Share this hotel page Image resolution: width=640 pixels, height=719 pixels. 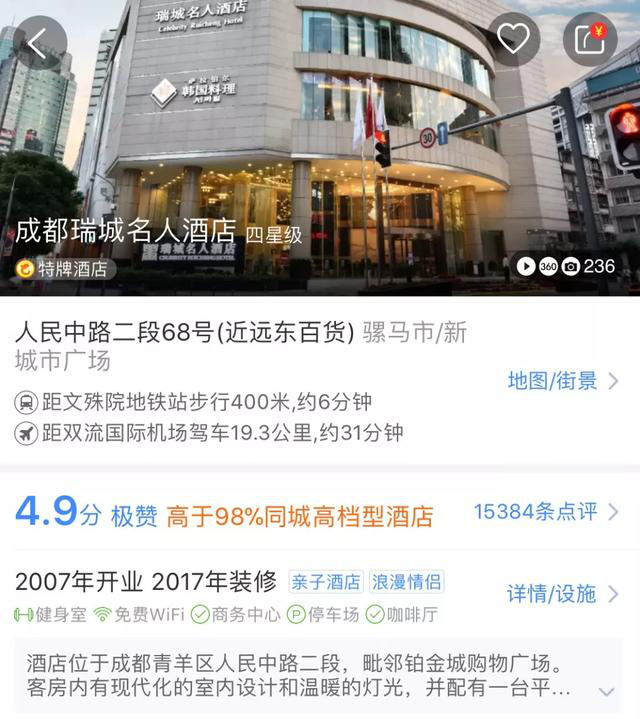point(588,40)
